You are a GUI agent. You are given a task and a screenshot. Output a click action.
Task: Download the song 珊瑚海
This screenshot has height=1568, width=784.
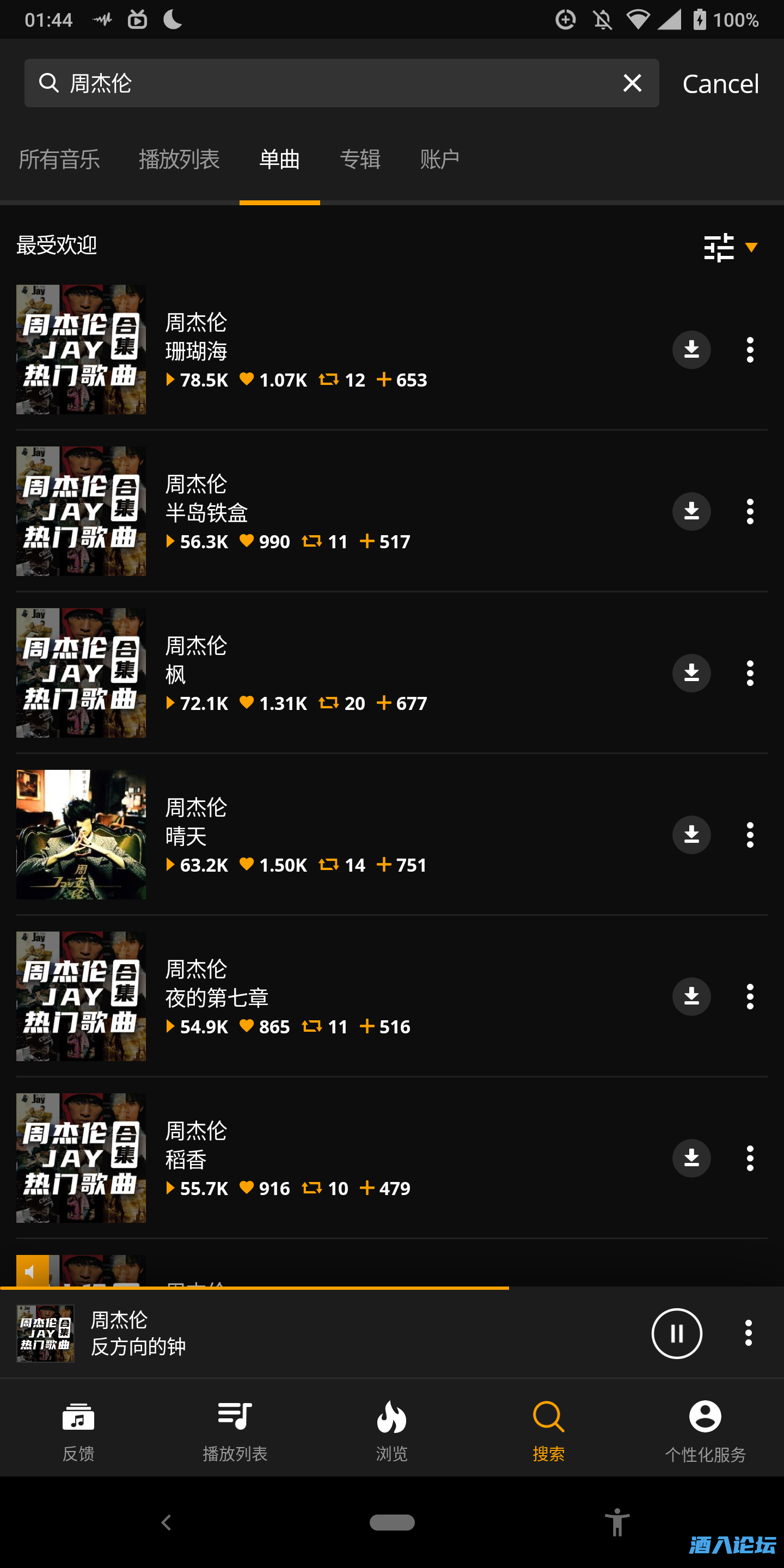[691, 350]
